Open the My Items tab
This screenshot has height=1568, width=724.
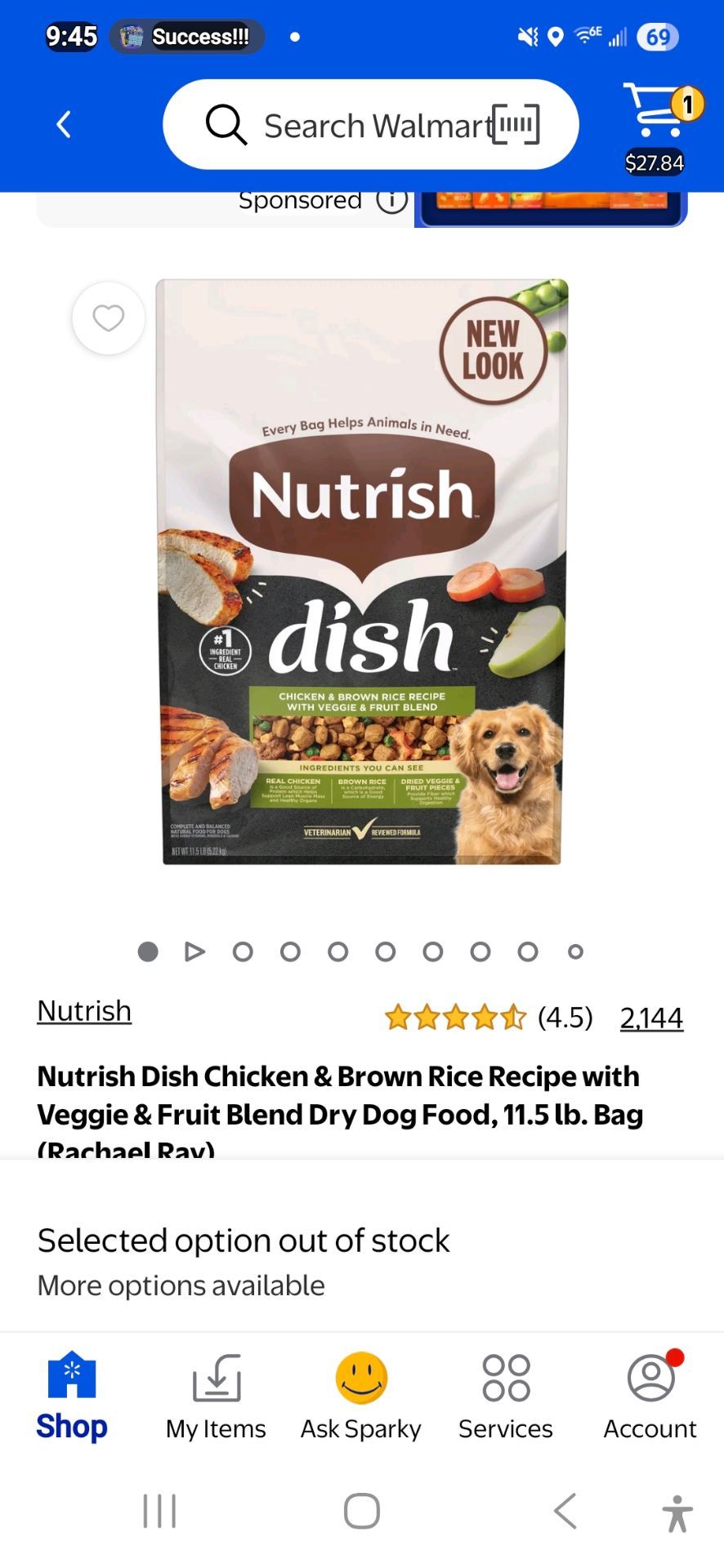216,1396
